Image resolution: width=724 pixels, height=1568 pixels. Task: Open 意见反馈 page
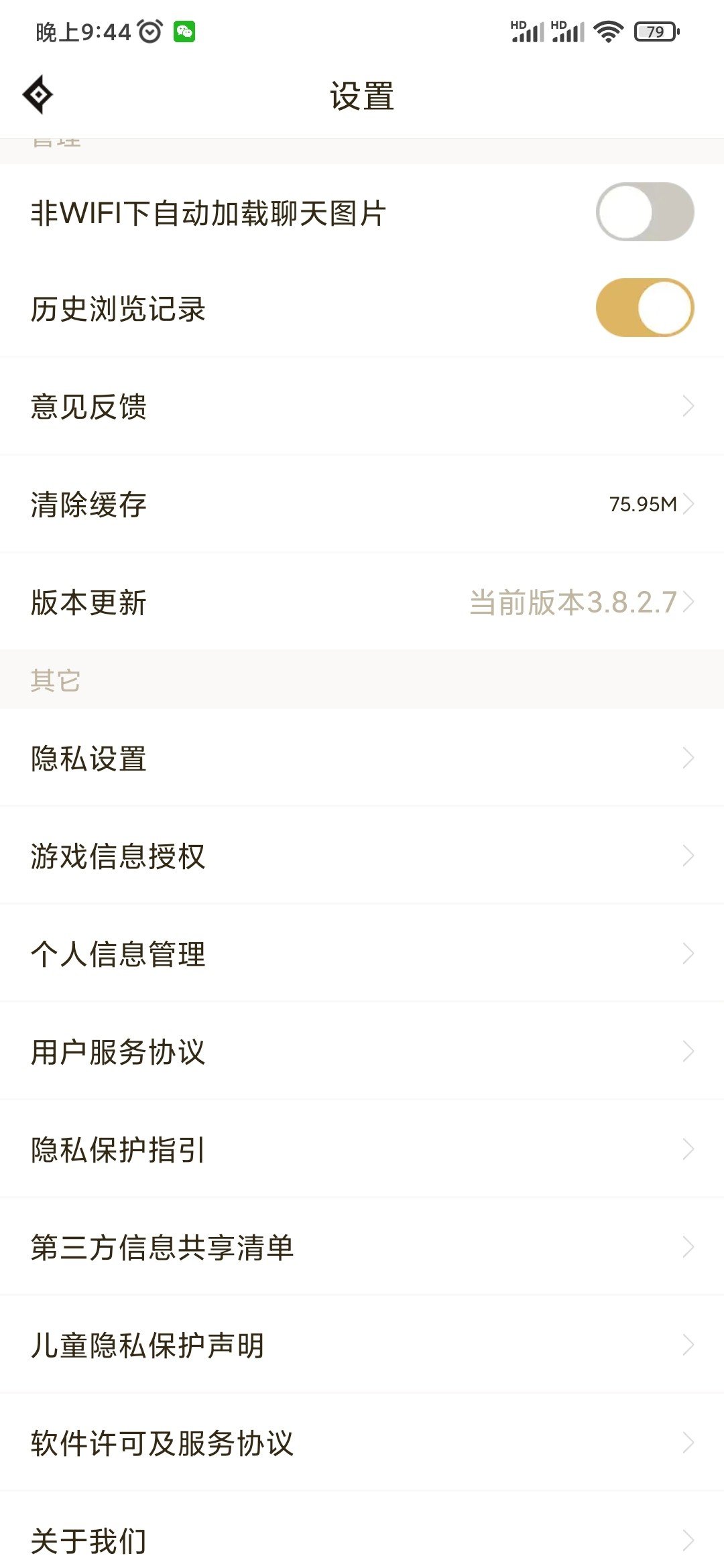click(x=362, y=406)
